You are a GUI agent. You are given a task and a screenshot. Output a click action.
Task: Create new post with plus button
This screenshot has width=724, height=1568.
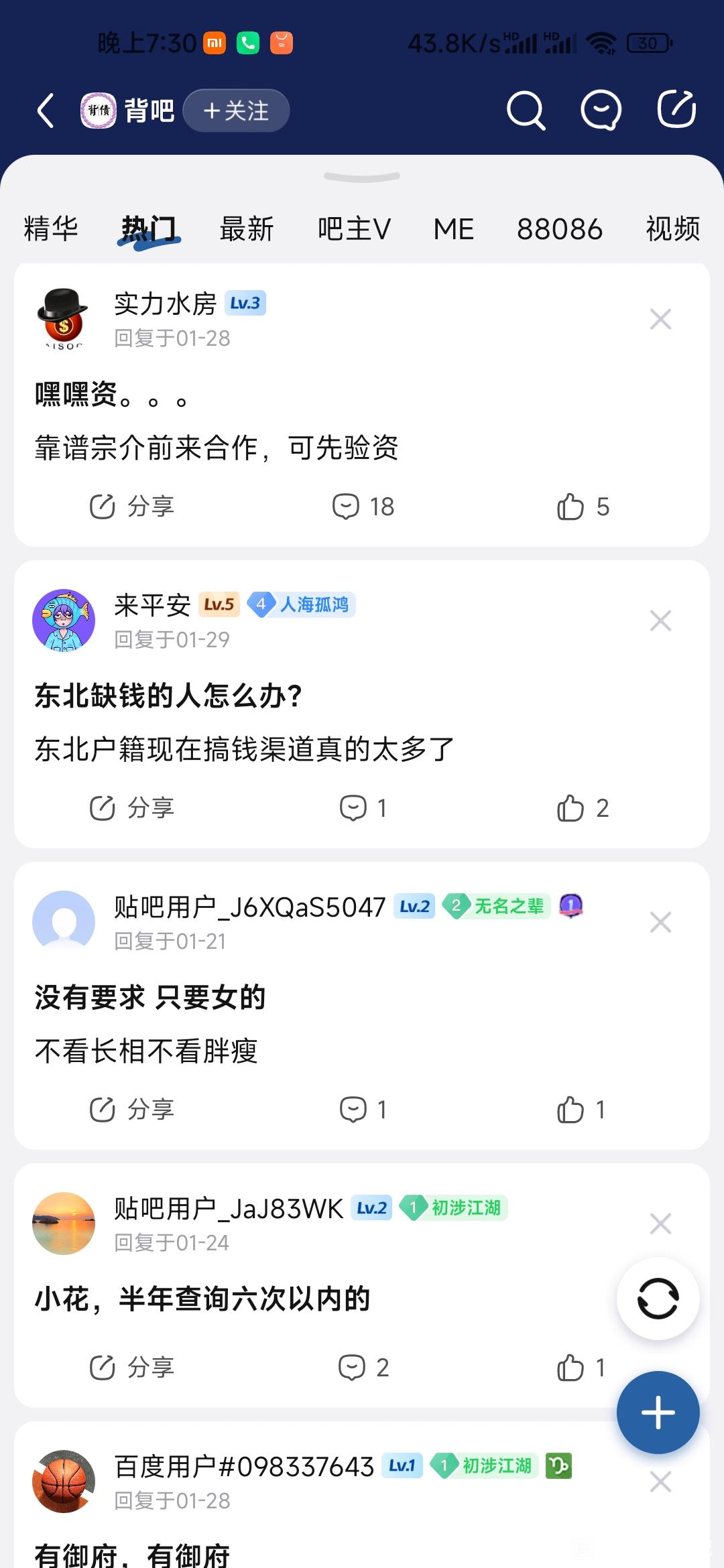(658, 1413)
